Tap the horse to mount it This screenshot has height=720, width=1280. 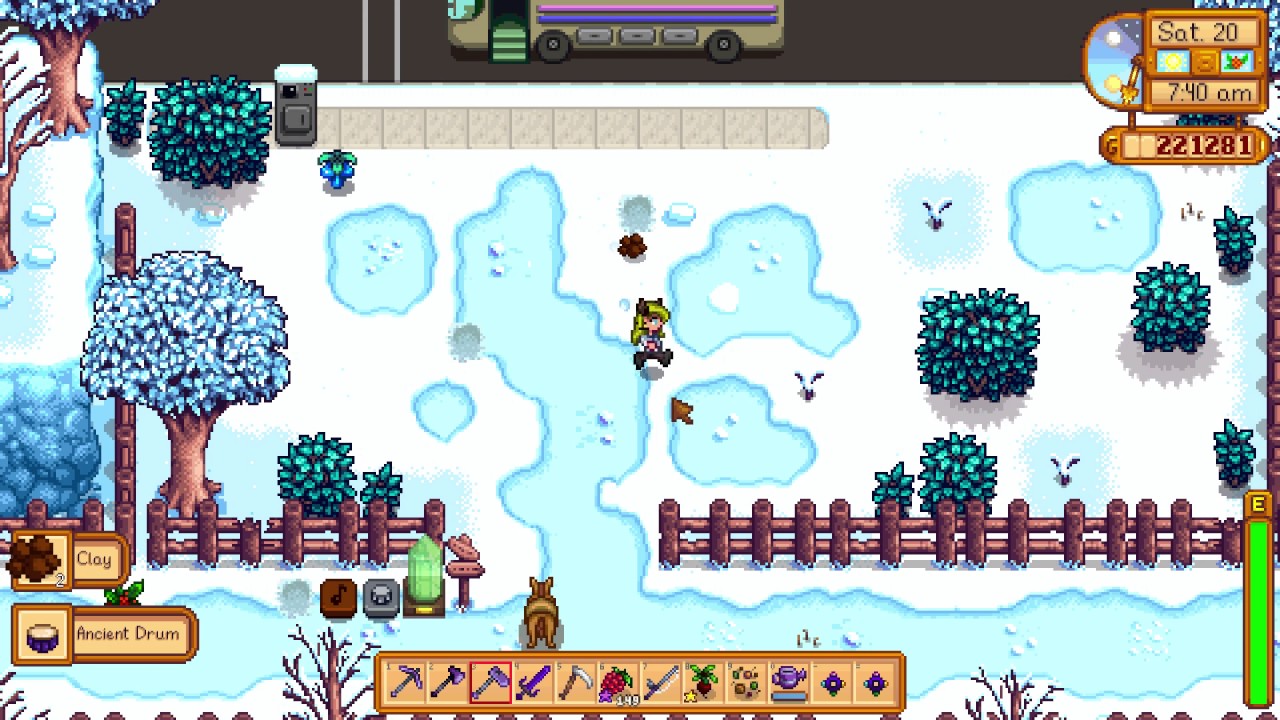[541, 613]
